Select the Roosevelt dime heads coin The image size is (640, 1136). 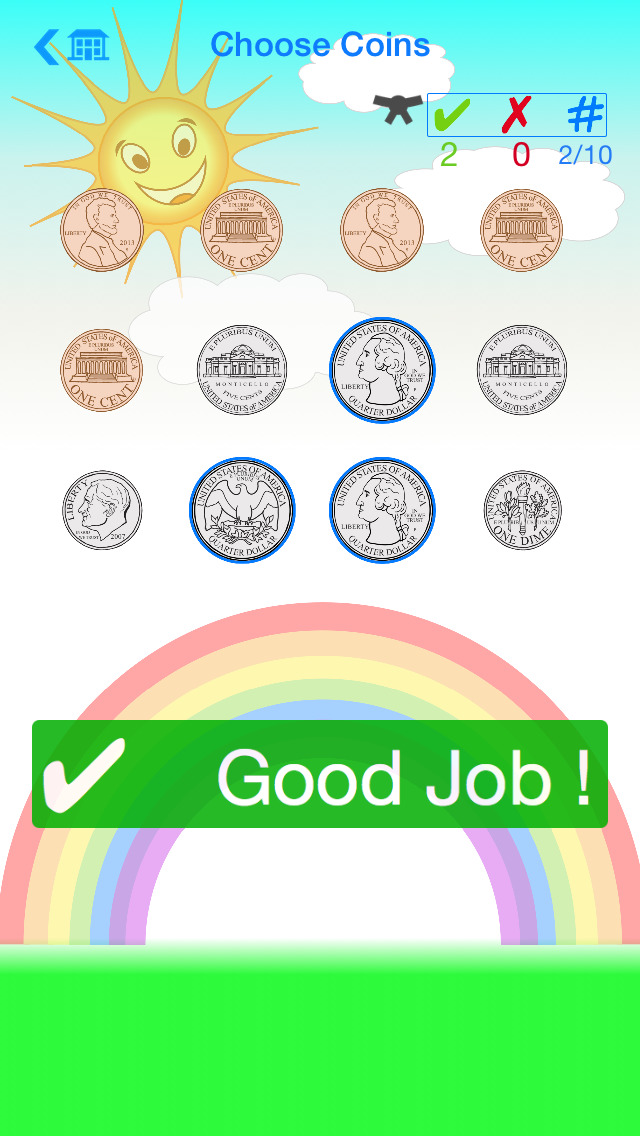click(x=101, y=510)
